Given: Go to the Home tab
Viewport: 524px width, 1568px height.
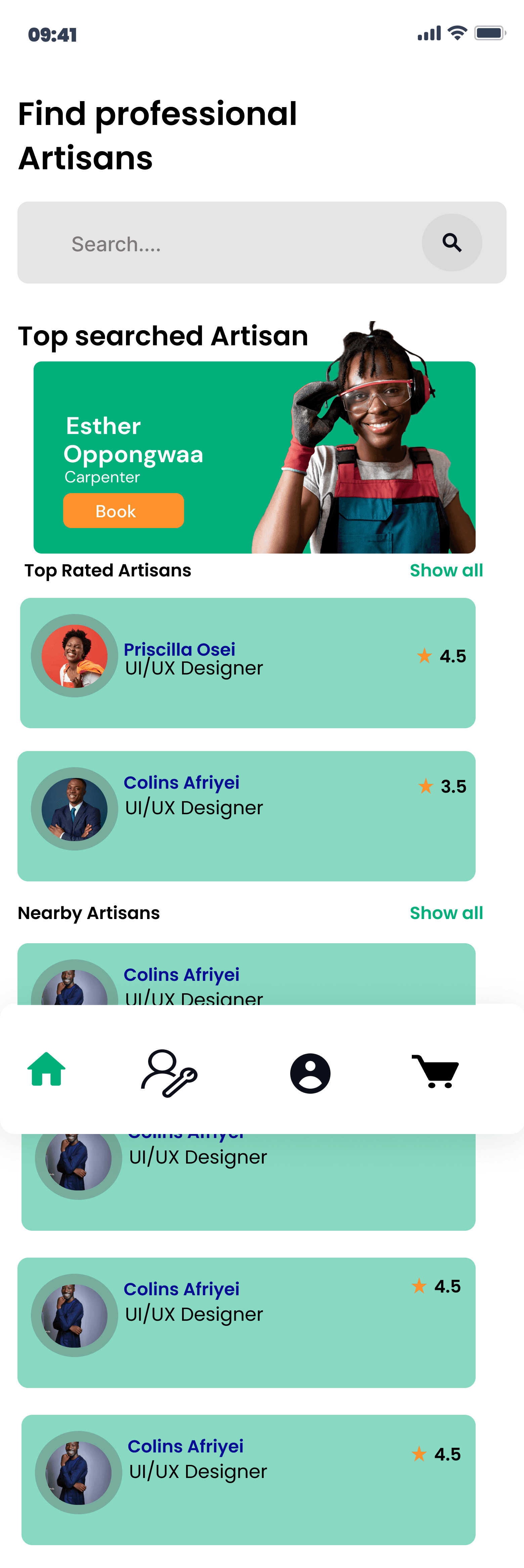Looking at the screenshot, I should tap(46, 1070).
